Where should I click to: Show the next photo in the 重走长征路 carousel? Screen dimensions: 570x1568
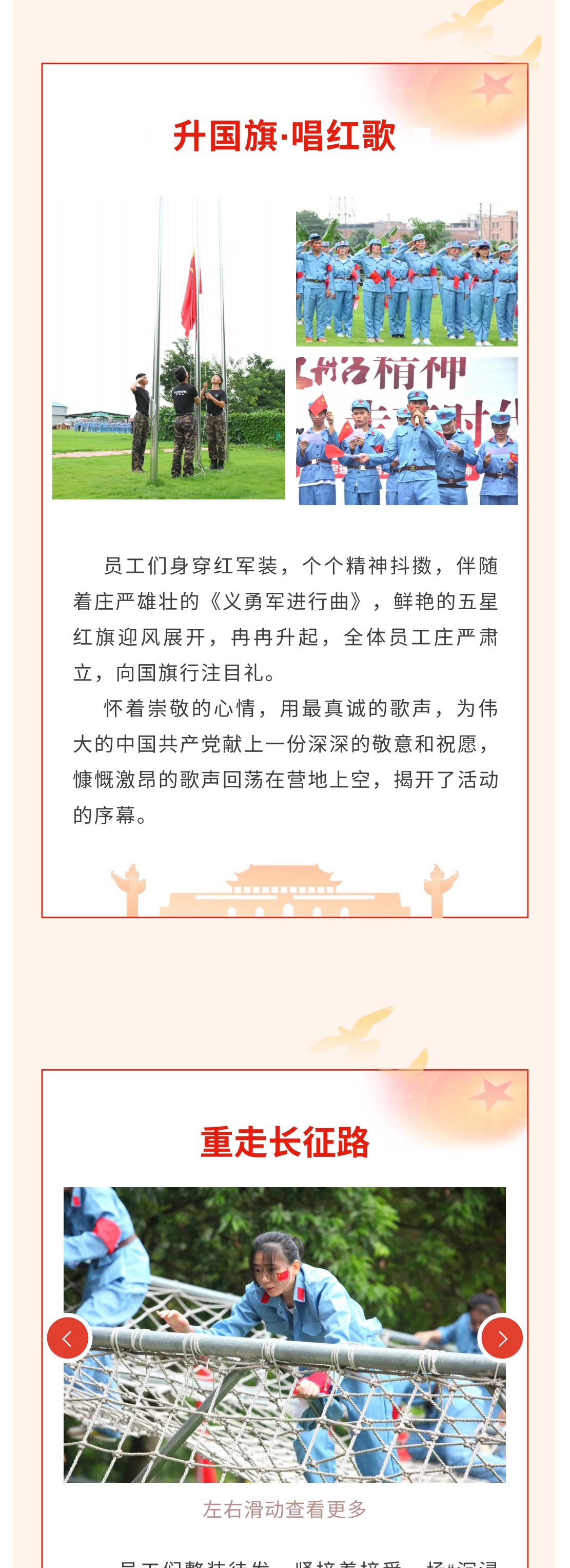[x=502, y=1338]
